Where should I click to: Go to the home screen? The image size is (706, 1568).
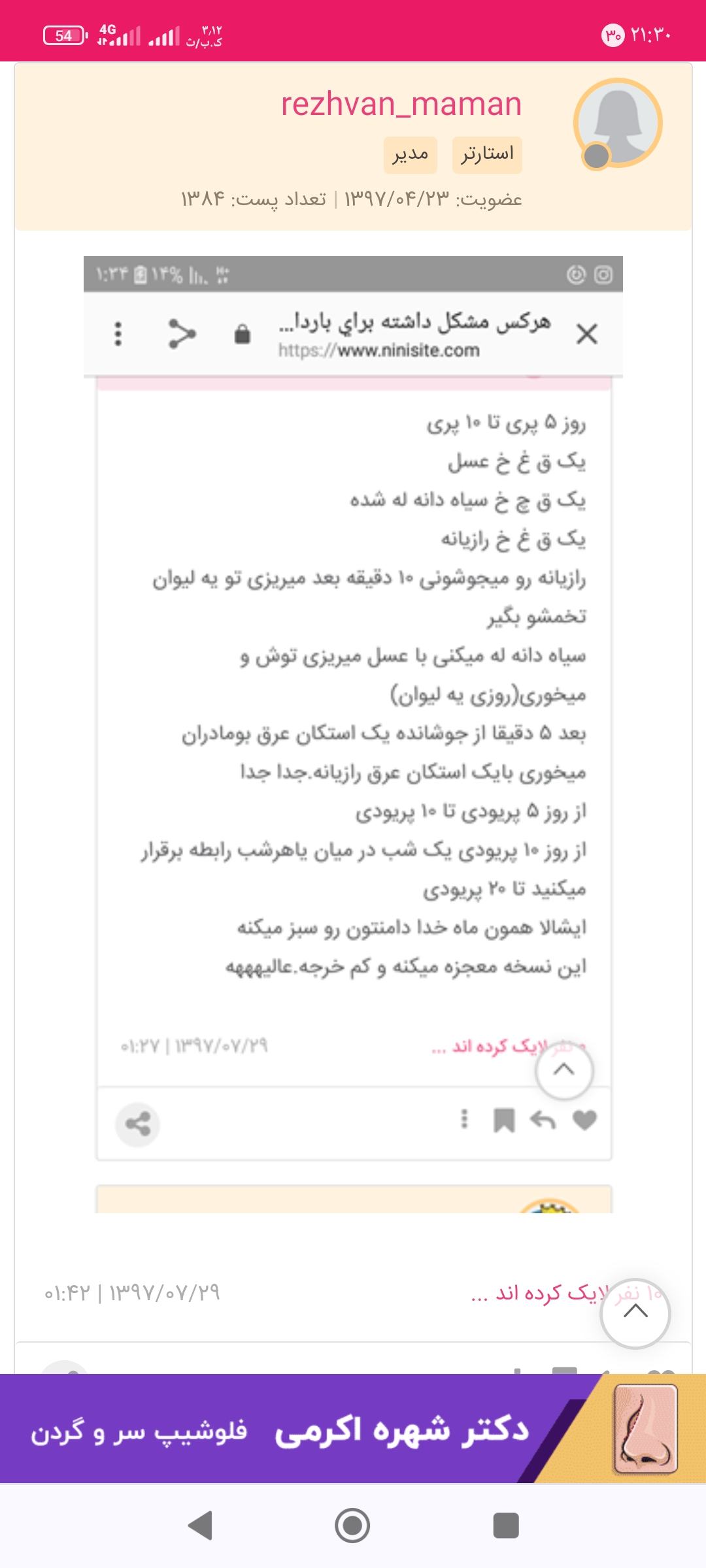pos(352,1526)
